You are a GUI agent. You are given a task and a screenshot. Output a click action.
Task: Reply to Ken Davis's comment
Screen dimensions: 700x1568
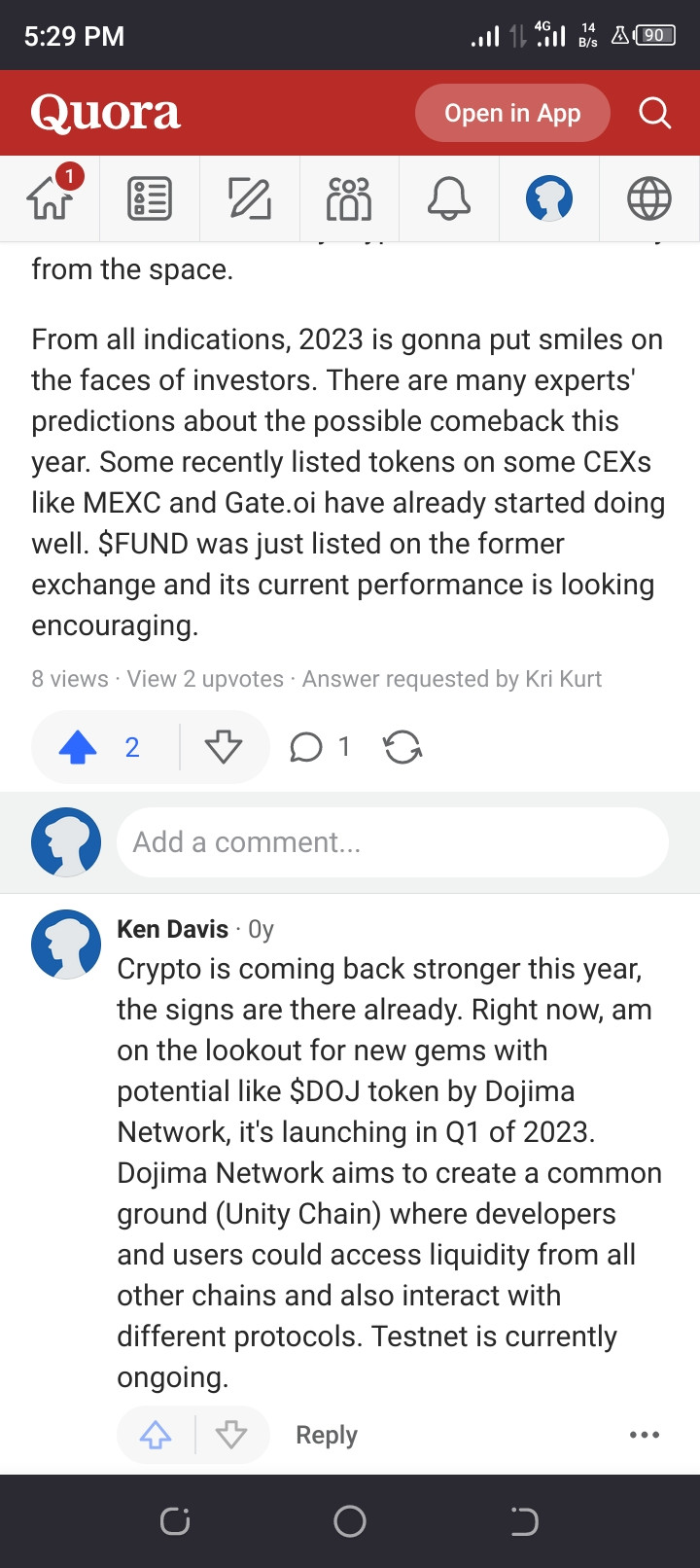[327, 1435]
